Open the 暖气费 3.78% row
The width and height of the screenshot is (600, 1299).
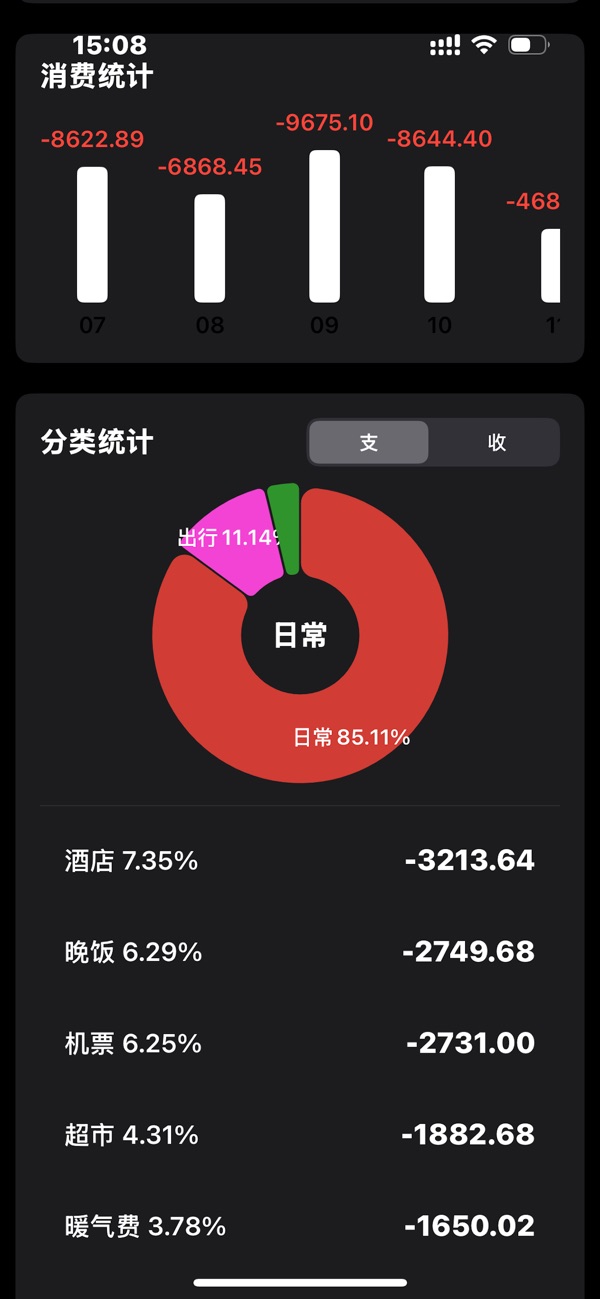pos(300,1226)
